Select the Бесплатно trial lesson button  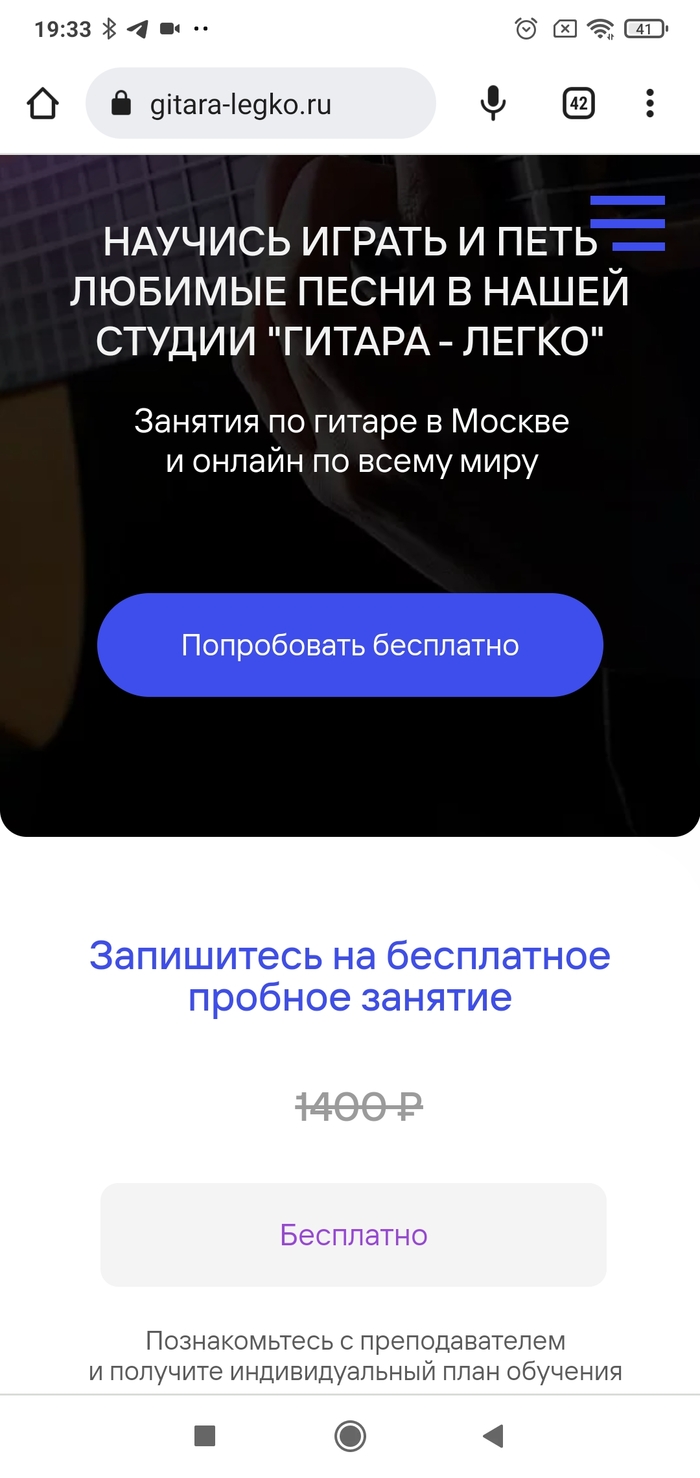(x=353, y=1235)
